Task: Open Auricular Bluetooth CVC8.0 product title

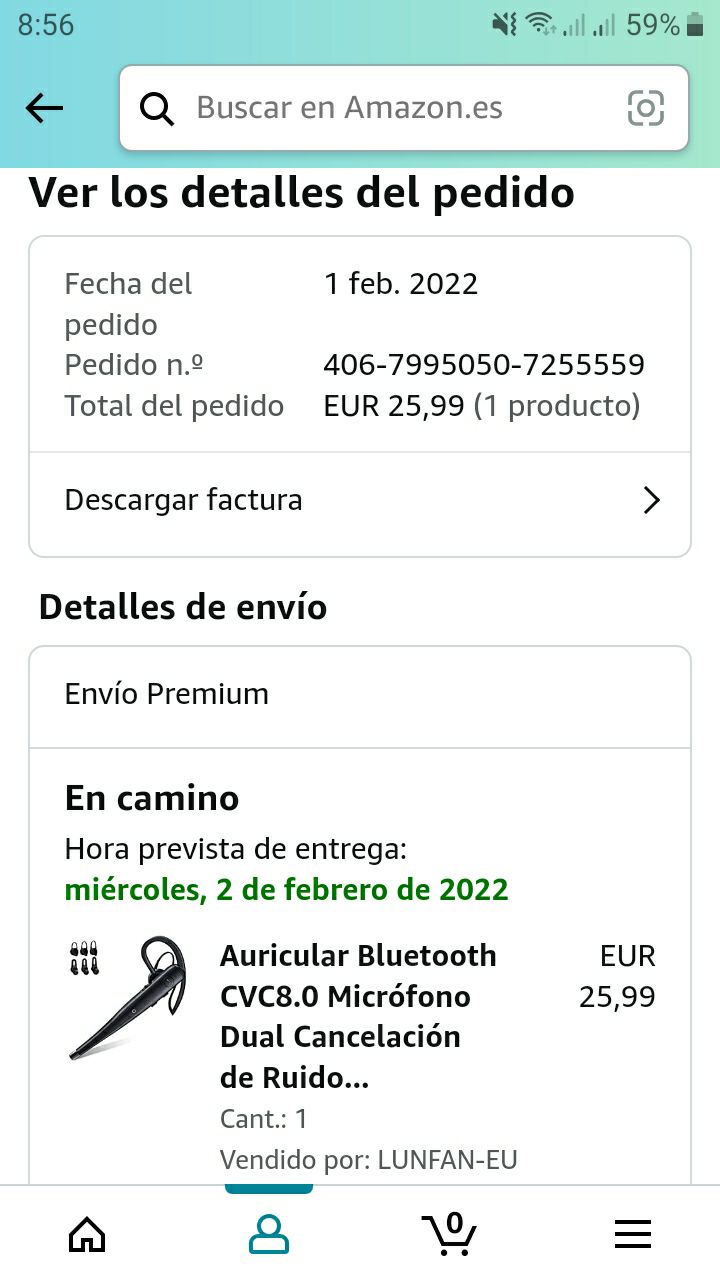Action: (358, 1016)
